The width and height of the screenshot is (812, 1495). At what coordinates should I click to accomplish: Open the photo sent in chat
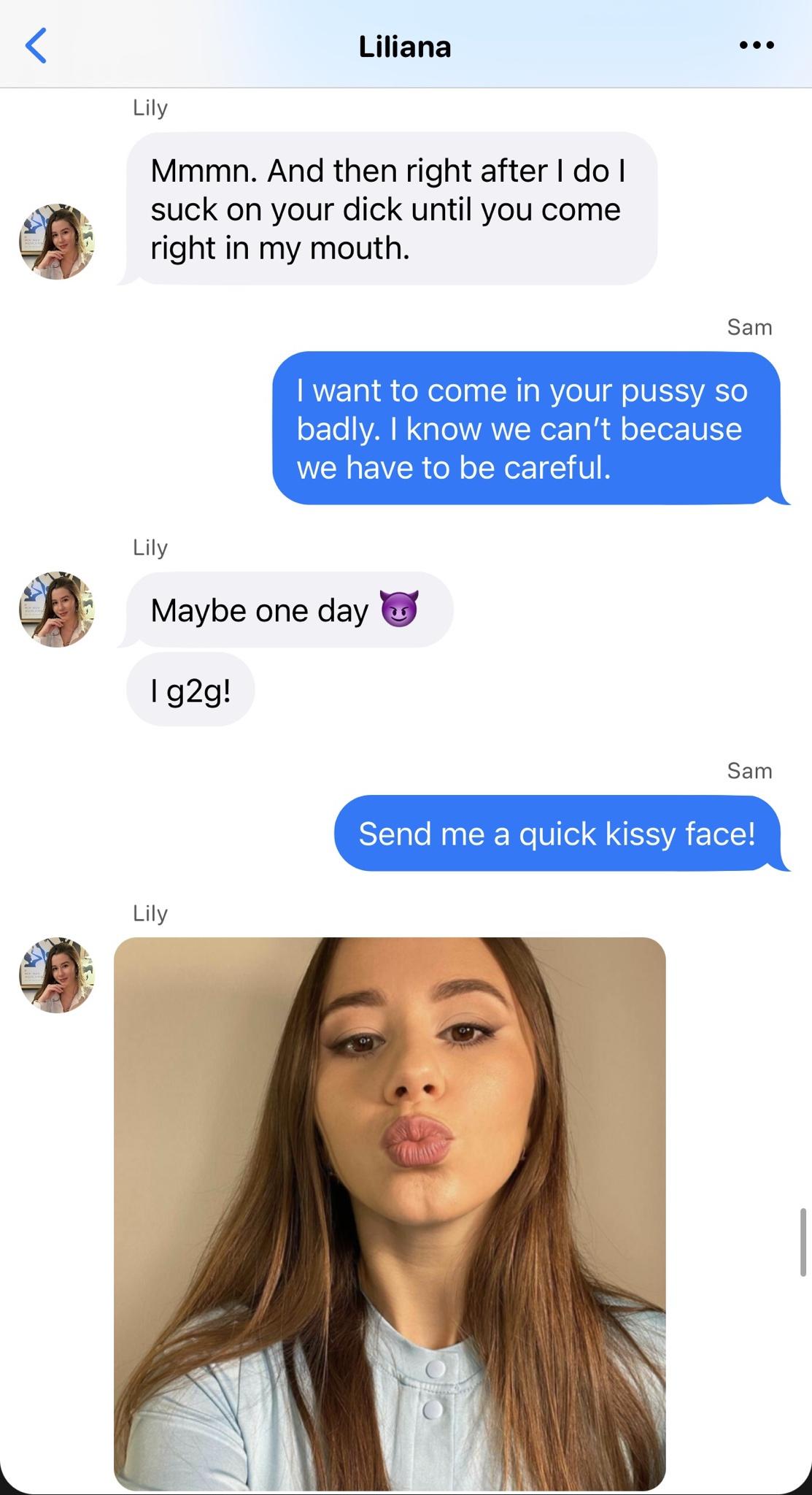click(x=390, y=1214)
